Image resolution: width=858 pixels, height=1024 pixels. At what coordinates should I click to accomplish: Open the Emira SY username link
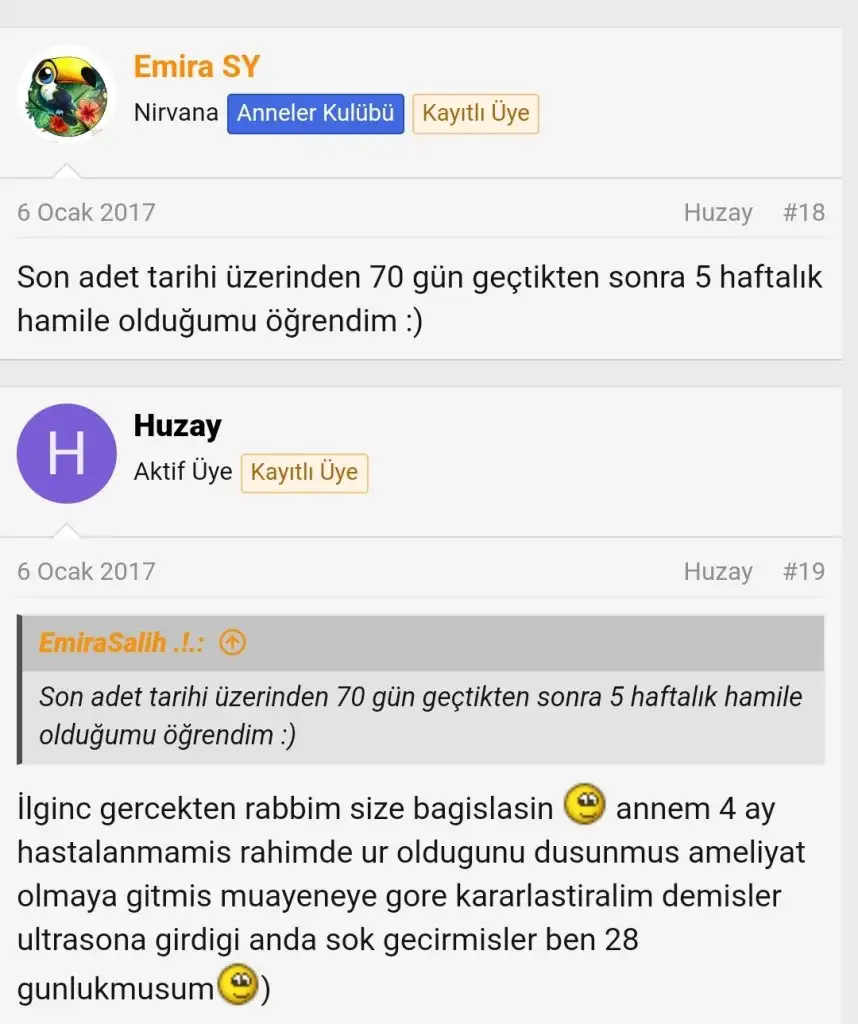point(196,67)
